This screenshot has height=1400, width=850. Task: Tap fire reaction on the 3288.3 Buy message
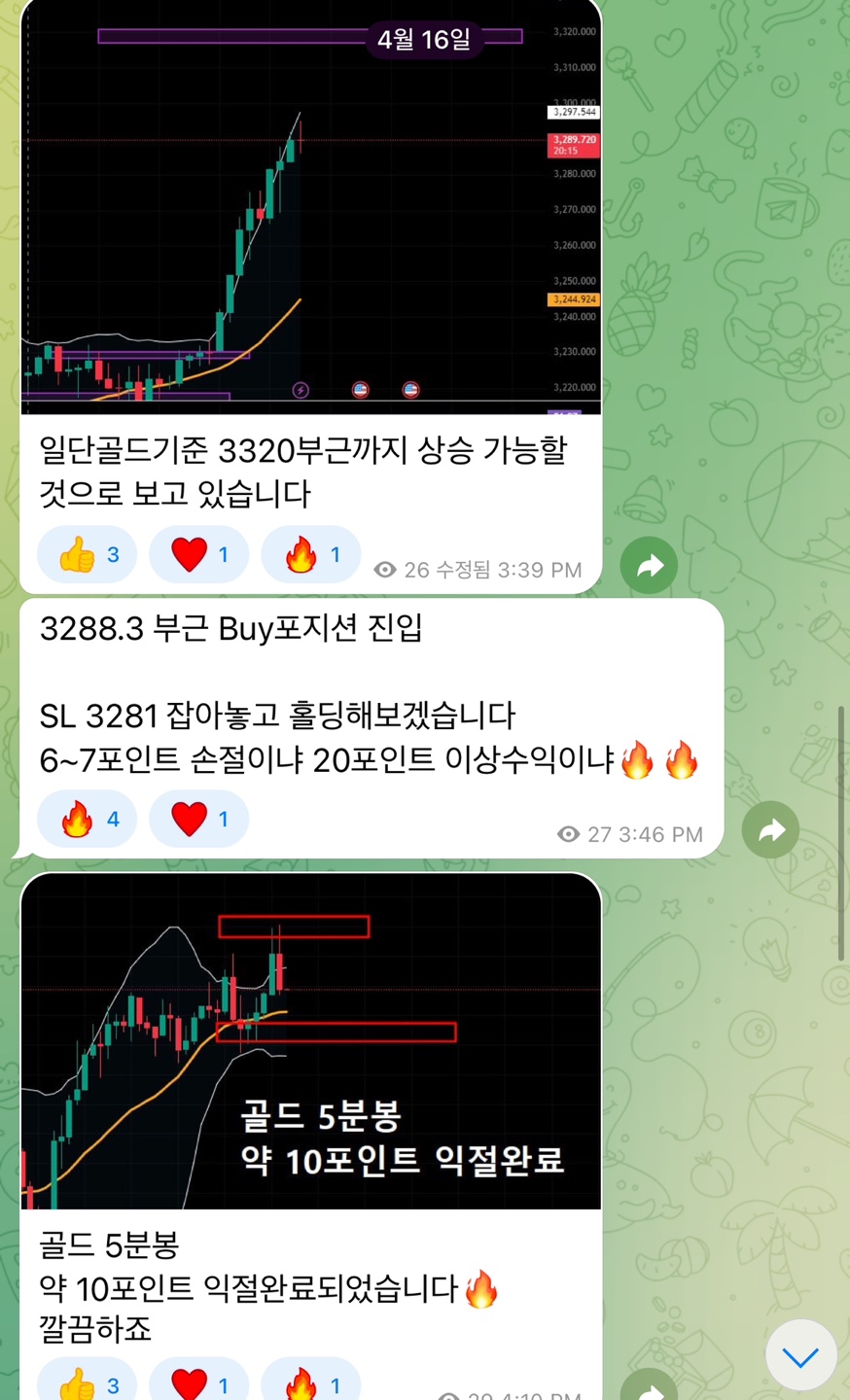pos(88,820)
